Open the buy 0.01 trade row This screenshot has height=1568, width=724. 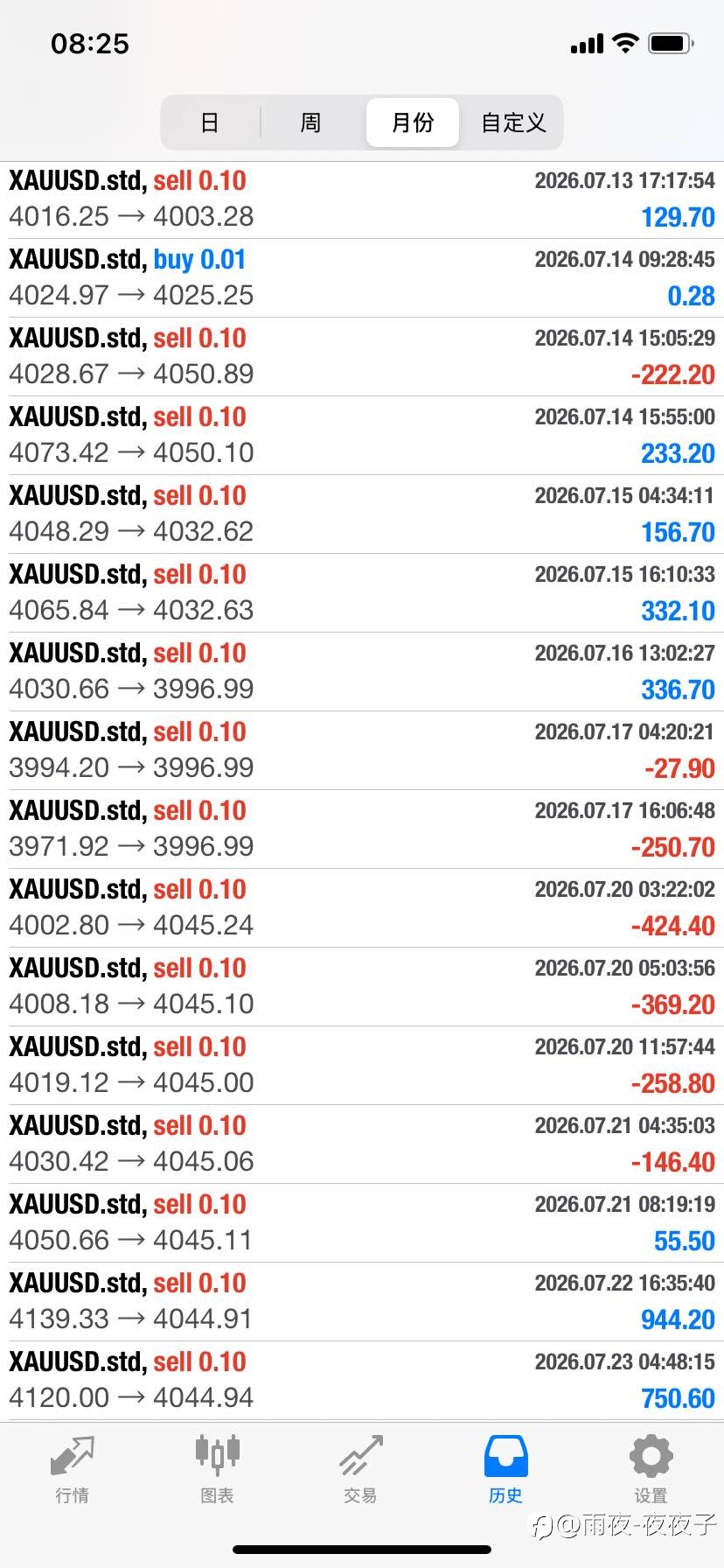(x=362, y=278)
